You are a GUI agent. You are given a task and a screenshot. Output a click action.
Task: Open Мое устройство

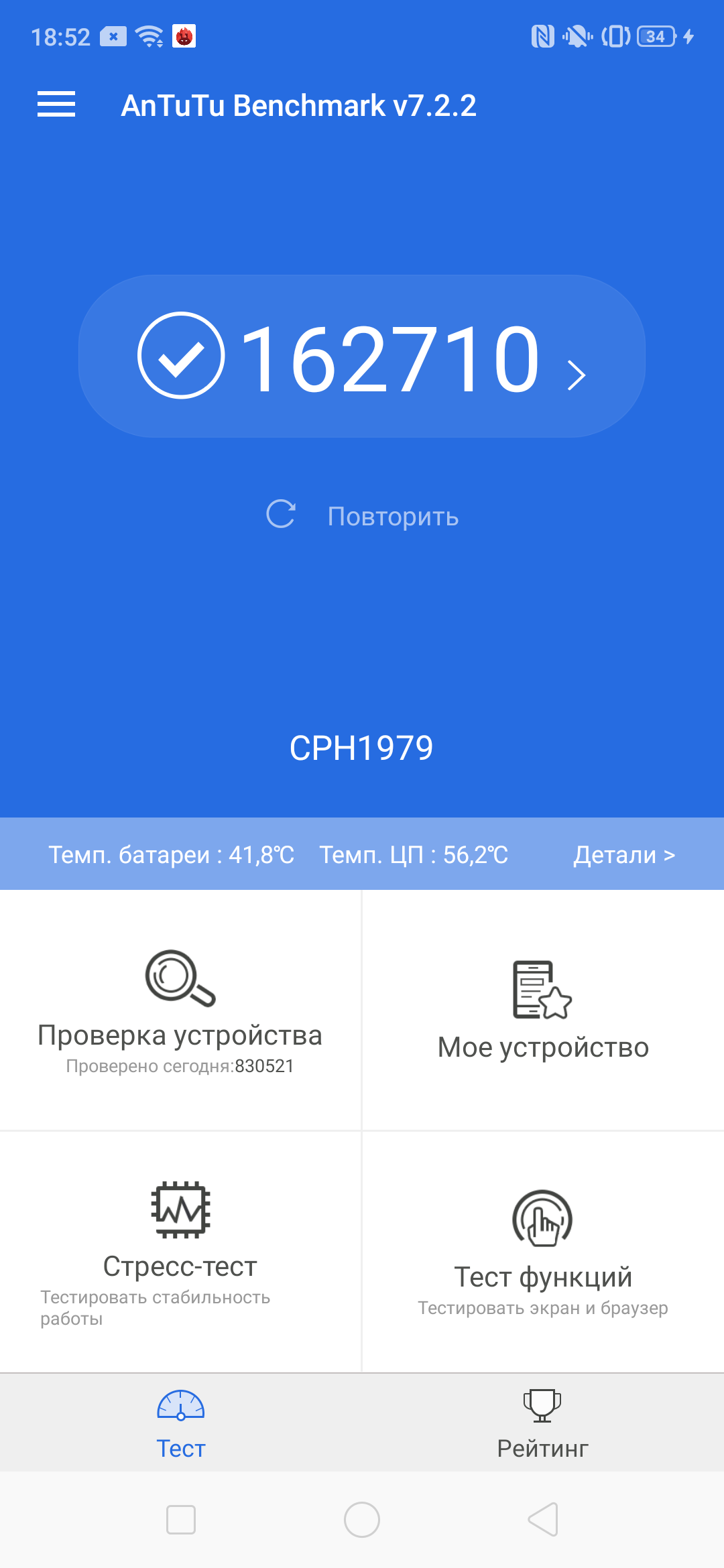coord(543,1010)
